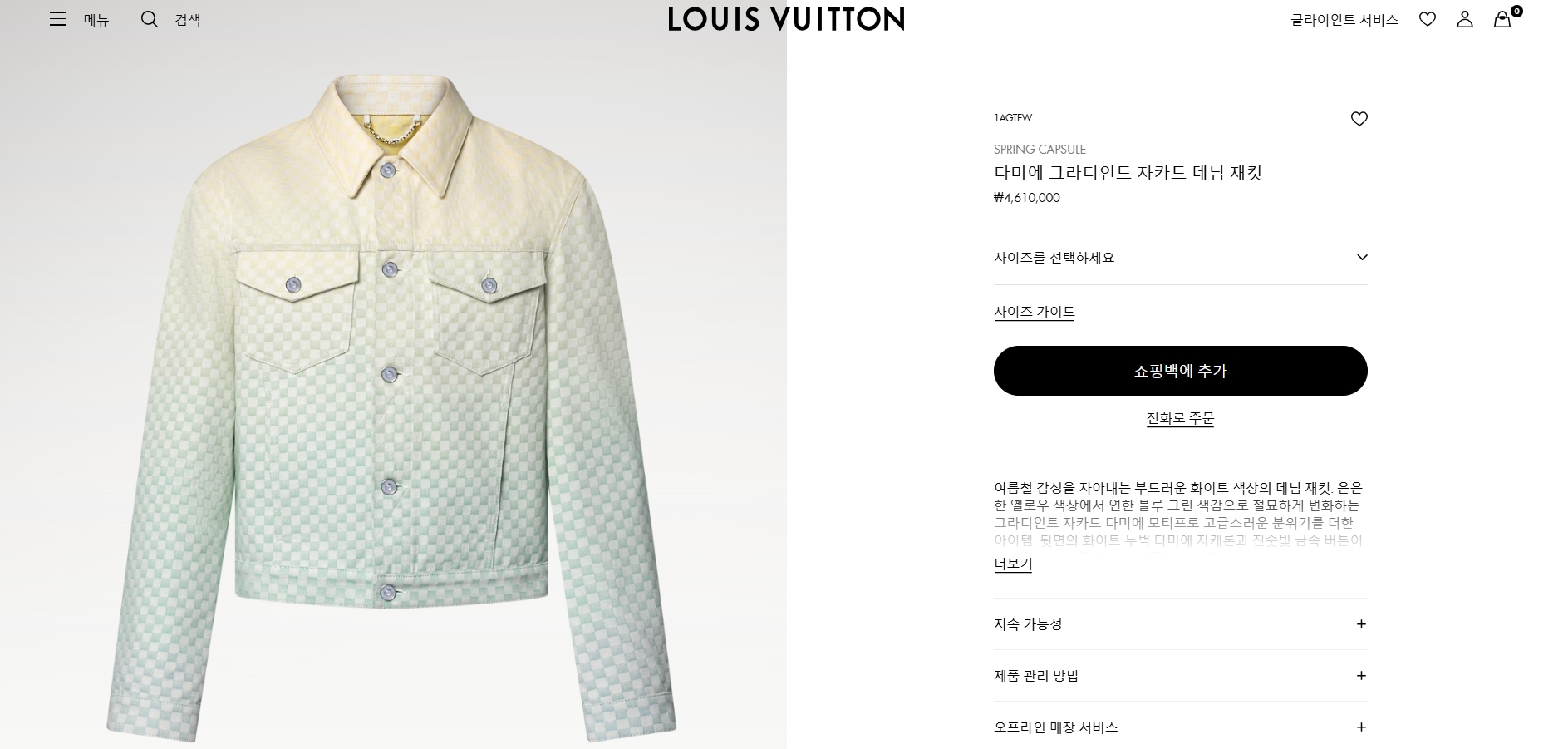Select 전화로 주문 link
1568x749 pixels.
(1180, 418)
